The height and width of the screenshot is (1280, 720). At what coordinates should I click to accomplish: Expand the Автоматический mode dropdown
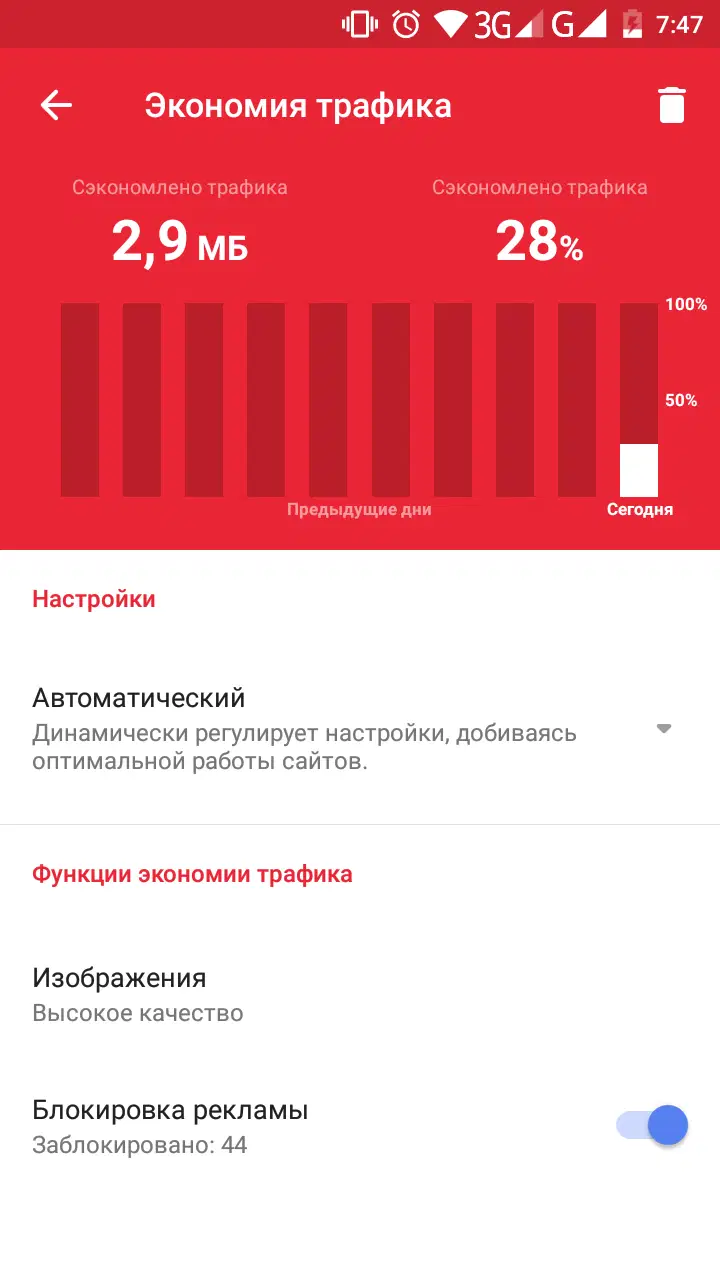point(662,729)
